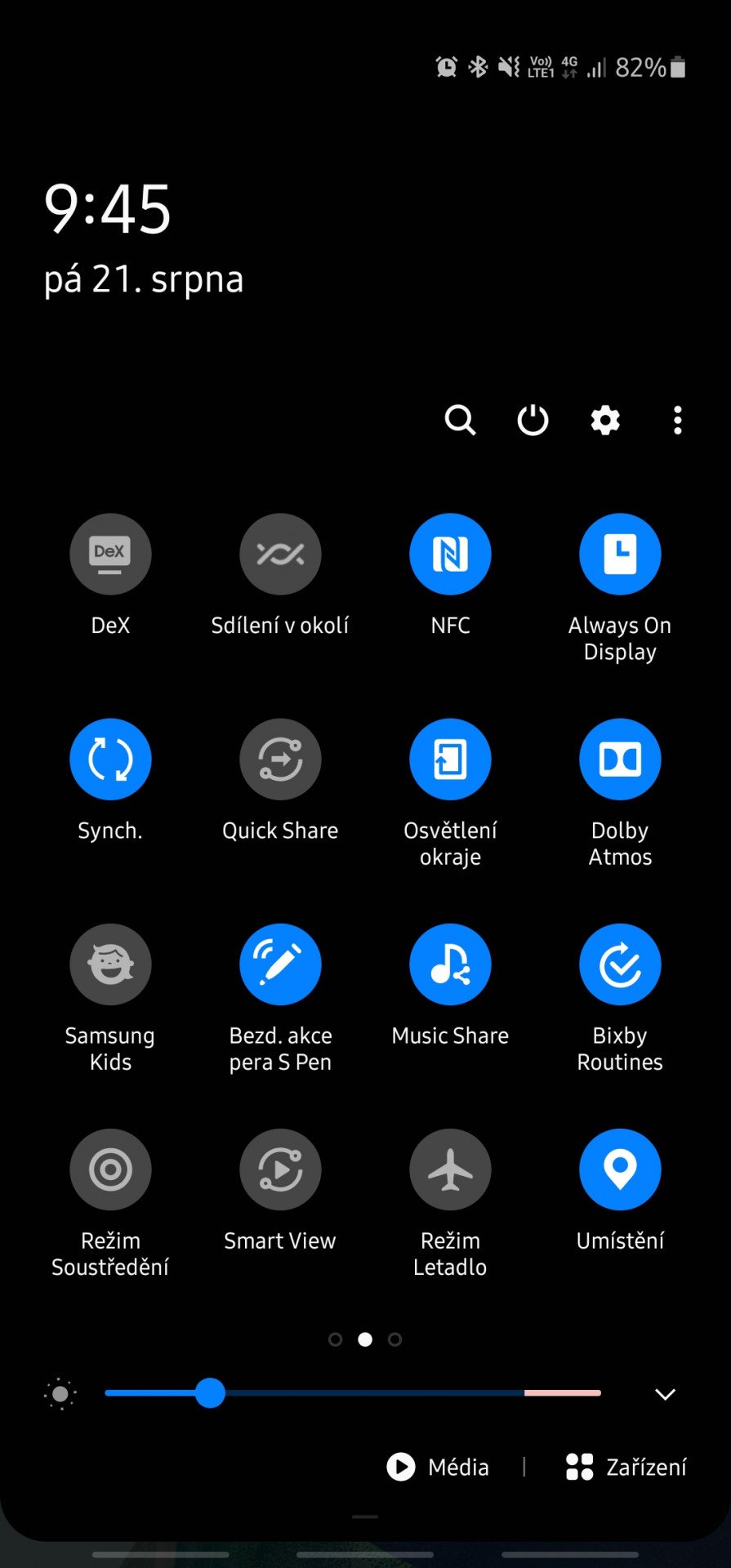731x1568 pixels.
Task: Enable the DeX tile
Action: (110, 554)
